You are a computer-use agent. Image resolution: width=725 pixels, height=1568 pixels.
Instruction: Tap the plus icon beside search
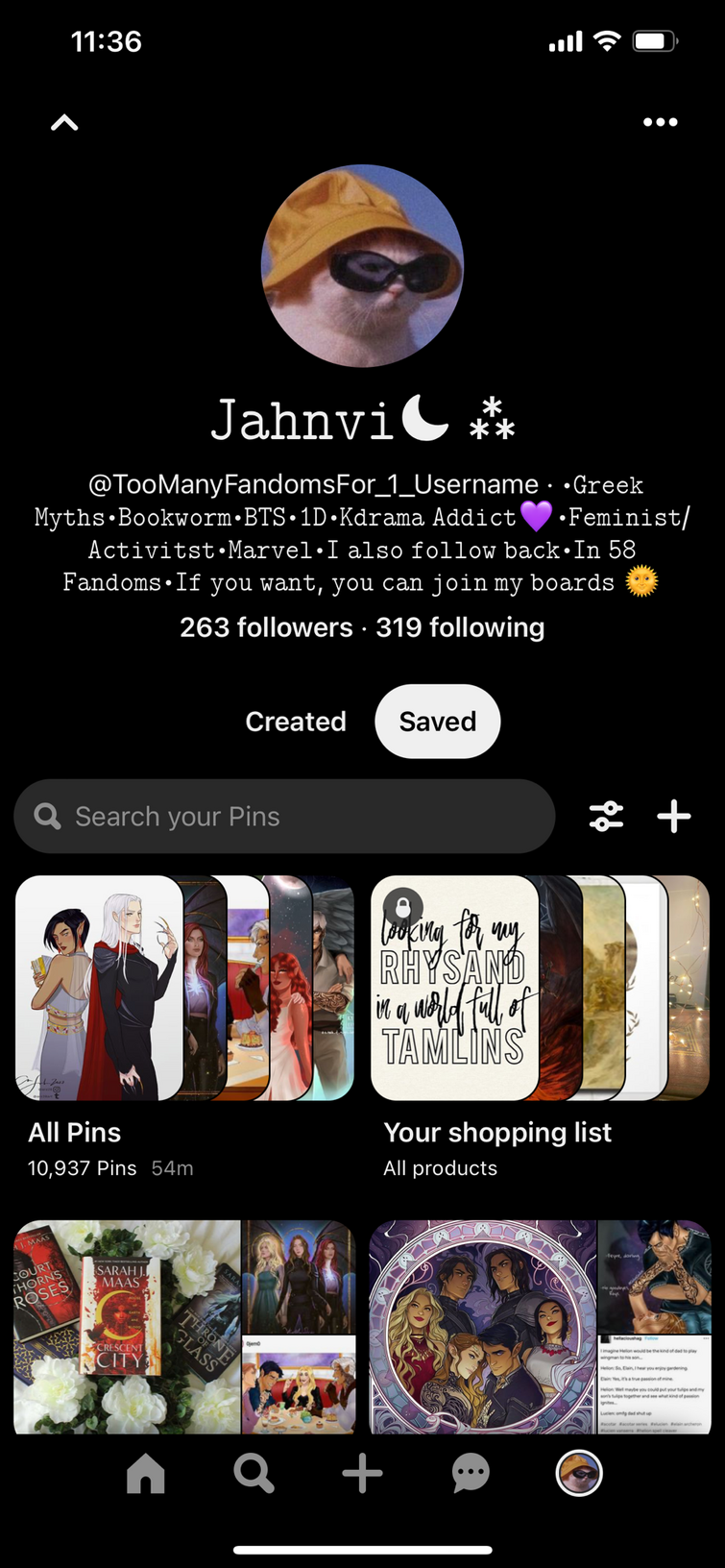(674, 817)
